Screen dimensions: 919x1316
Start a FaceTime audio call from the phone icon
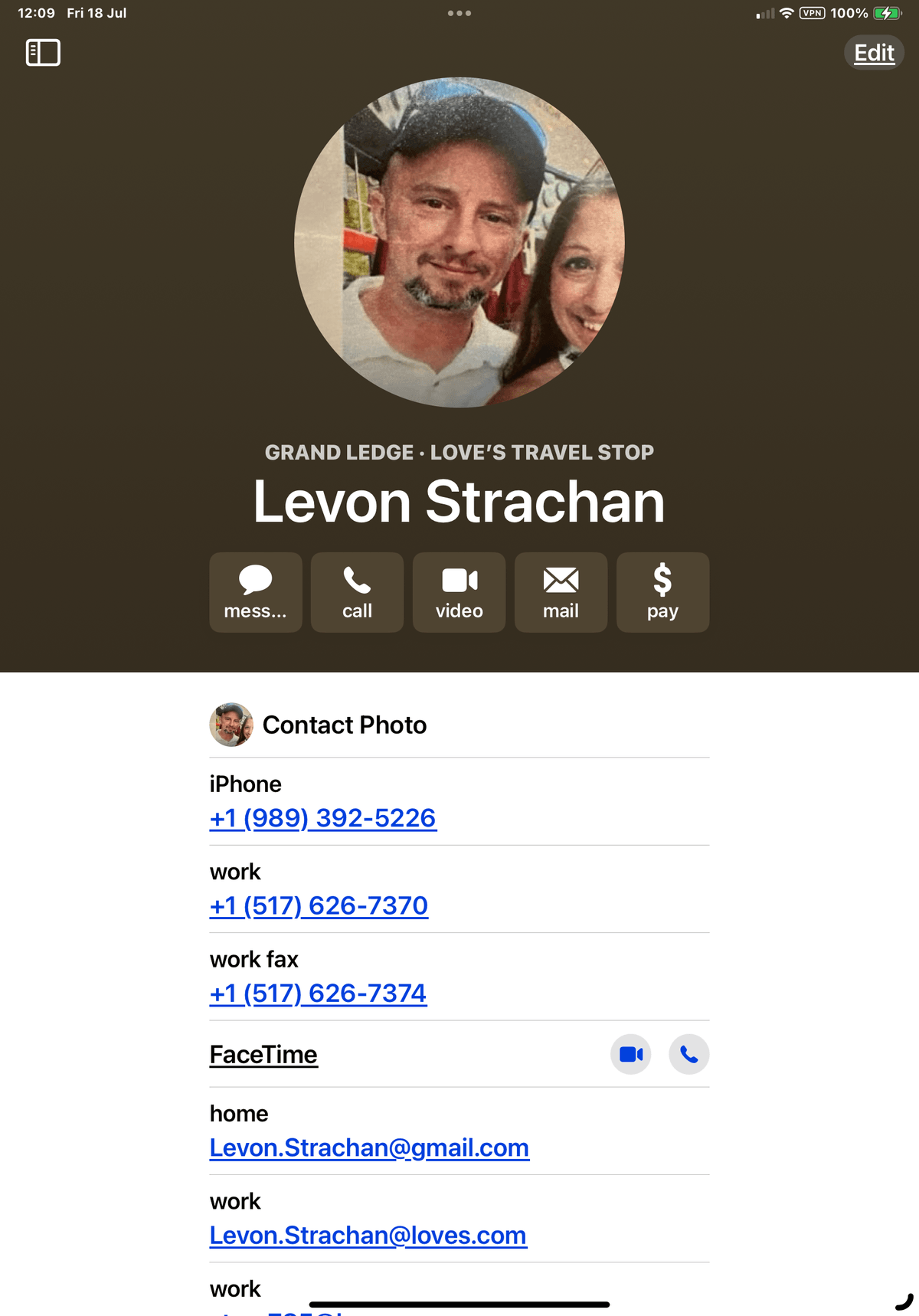coord(688,1055)
